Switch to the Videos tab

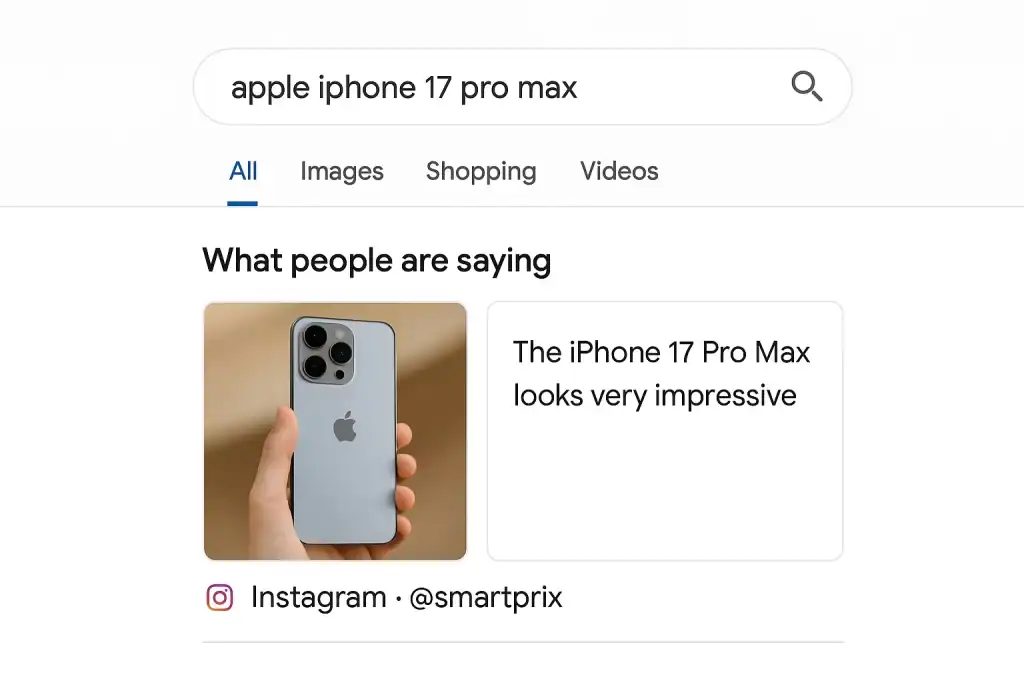(x=619, y=171)
